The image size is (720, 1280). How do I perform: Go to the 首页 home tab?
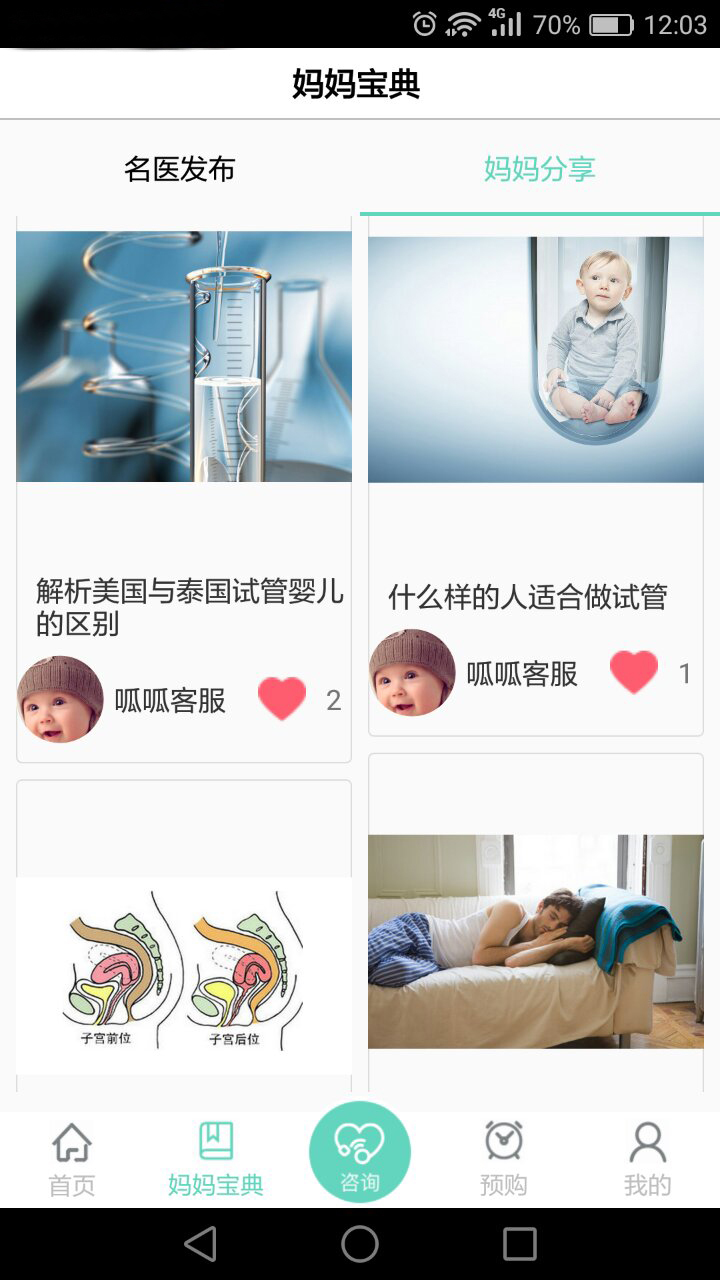point(72,1160)
